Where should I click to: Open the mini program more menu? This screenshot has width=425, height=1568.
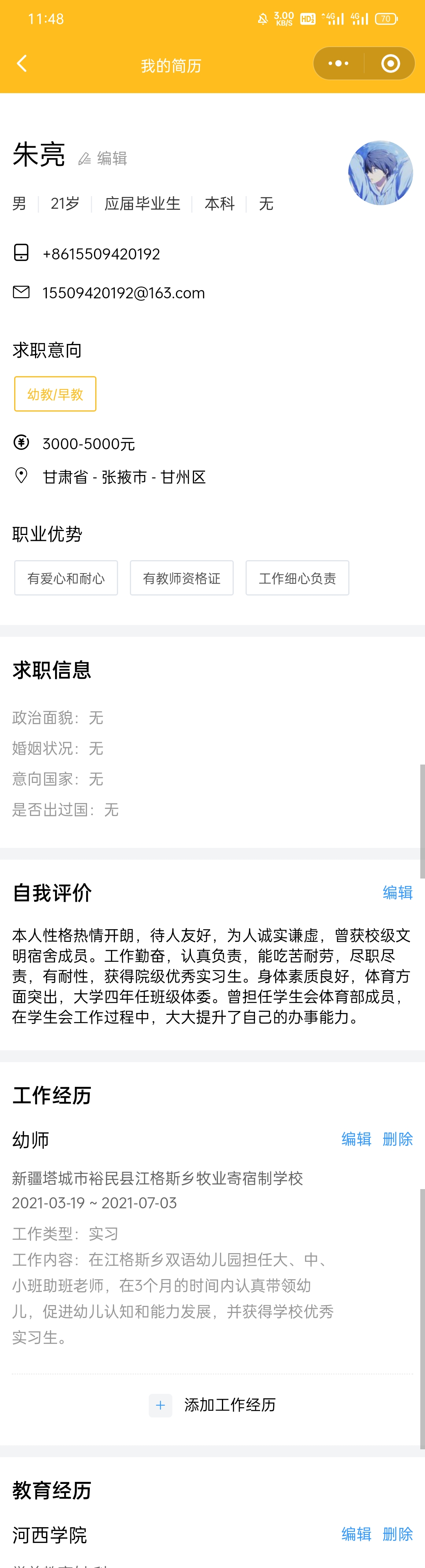click(338, 63)
